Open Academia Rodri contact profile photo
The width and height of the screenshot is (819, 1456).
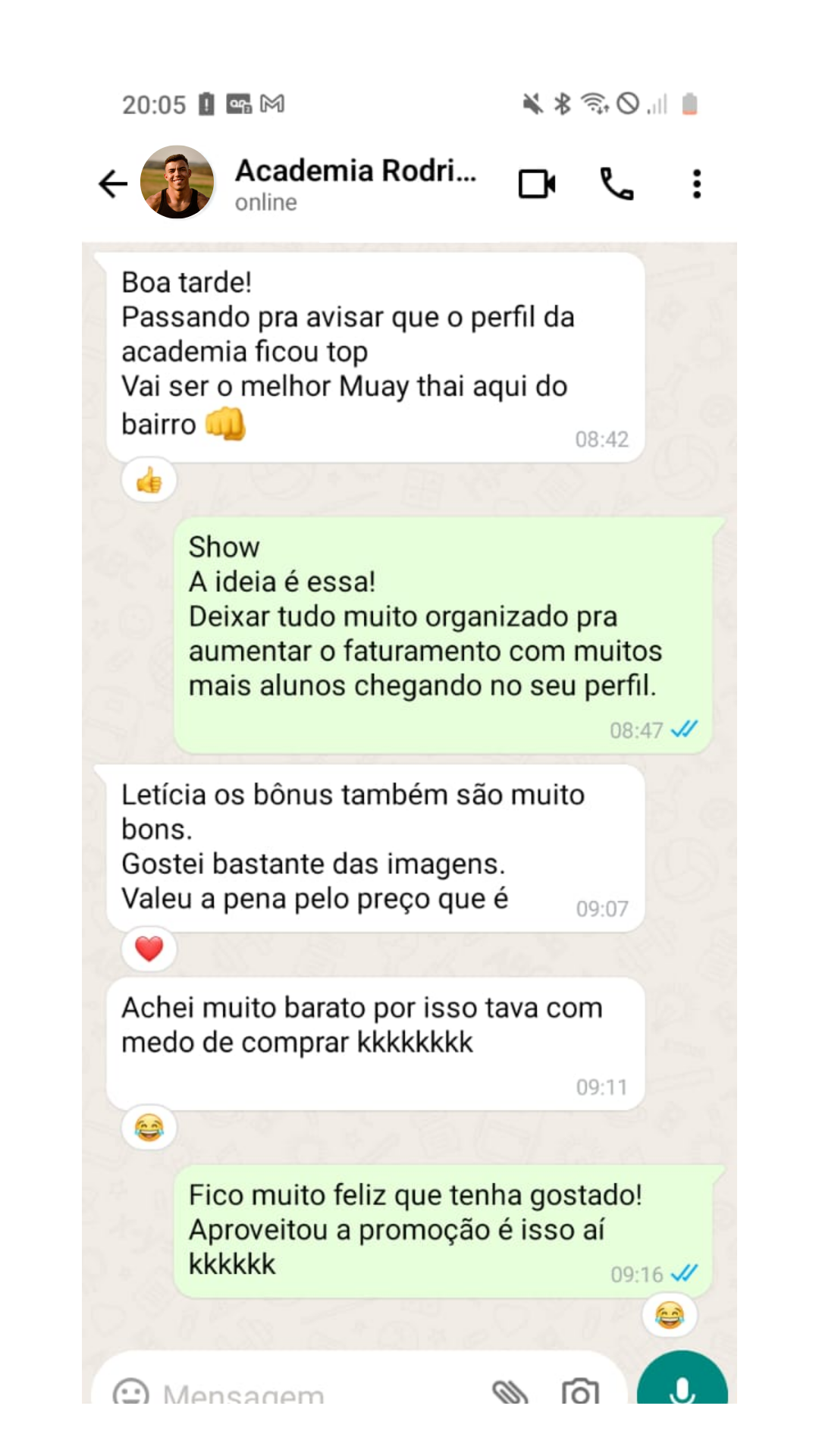(x=177, y=183)
